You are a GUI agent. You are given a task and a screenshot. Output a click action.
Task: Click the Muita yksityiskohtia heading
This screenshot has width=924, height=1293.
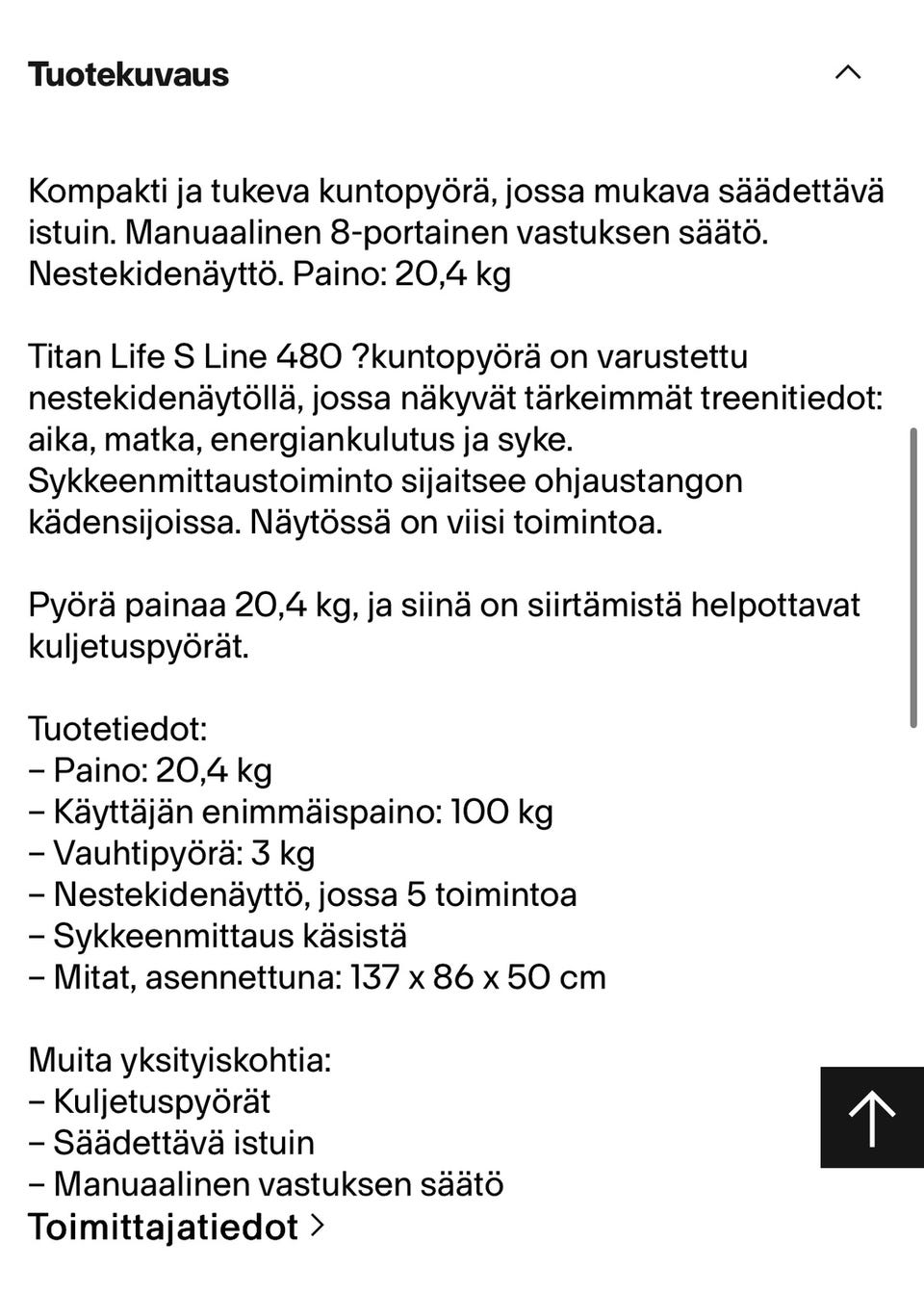click(182, 1061)
